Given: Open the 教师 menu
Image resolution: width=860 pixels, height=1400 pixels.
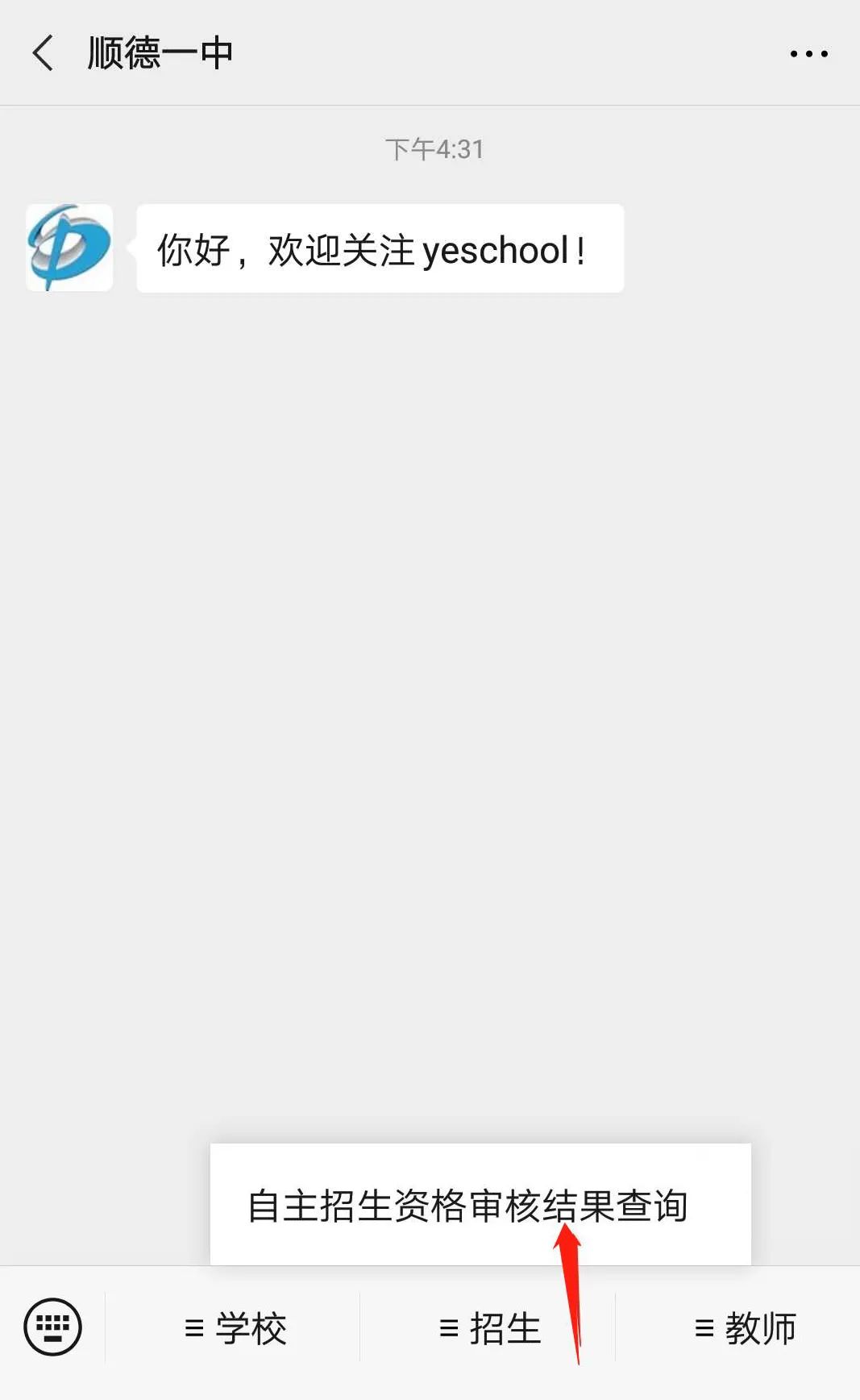Looking at the screenshot, I should click(745, 1328).
